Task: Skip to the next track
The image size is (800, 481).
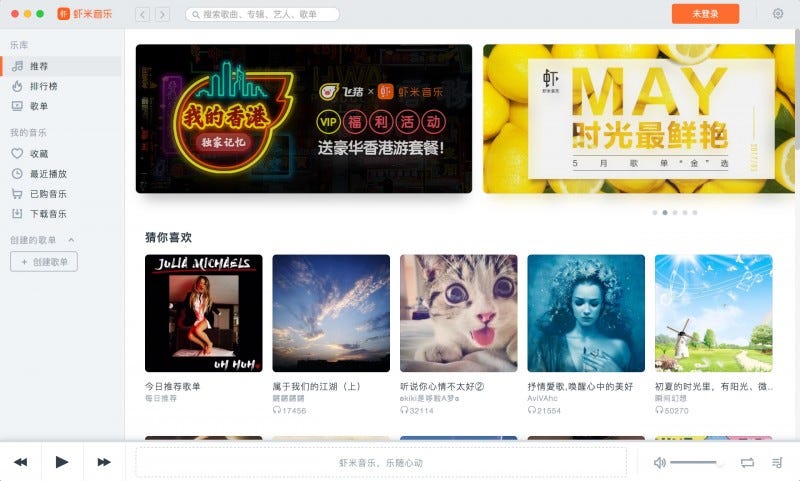Action: (103, 462)
